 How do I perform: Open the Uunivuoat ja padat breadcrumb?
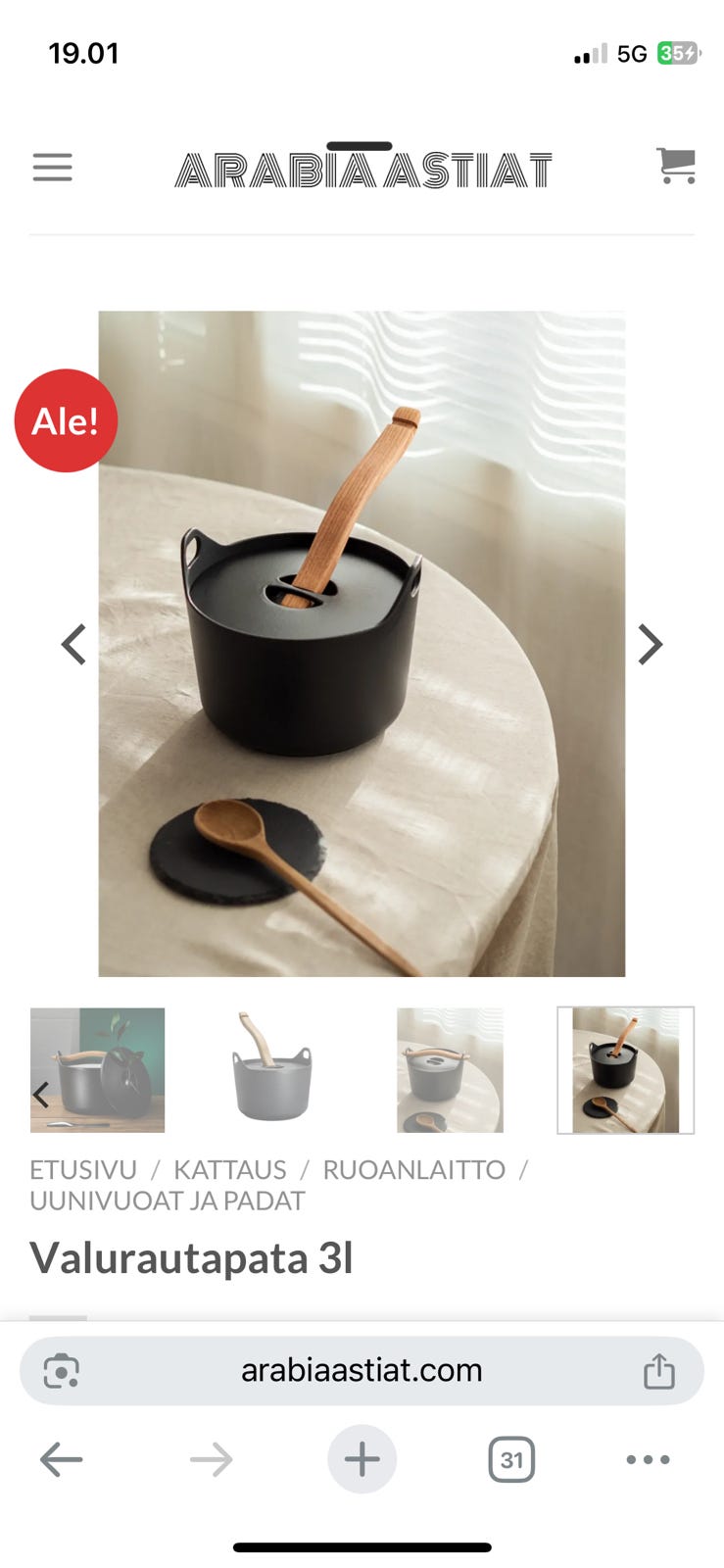coord(168,1200)
